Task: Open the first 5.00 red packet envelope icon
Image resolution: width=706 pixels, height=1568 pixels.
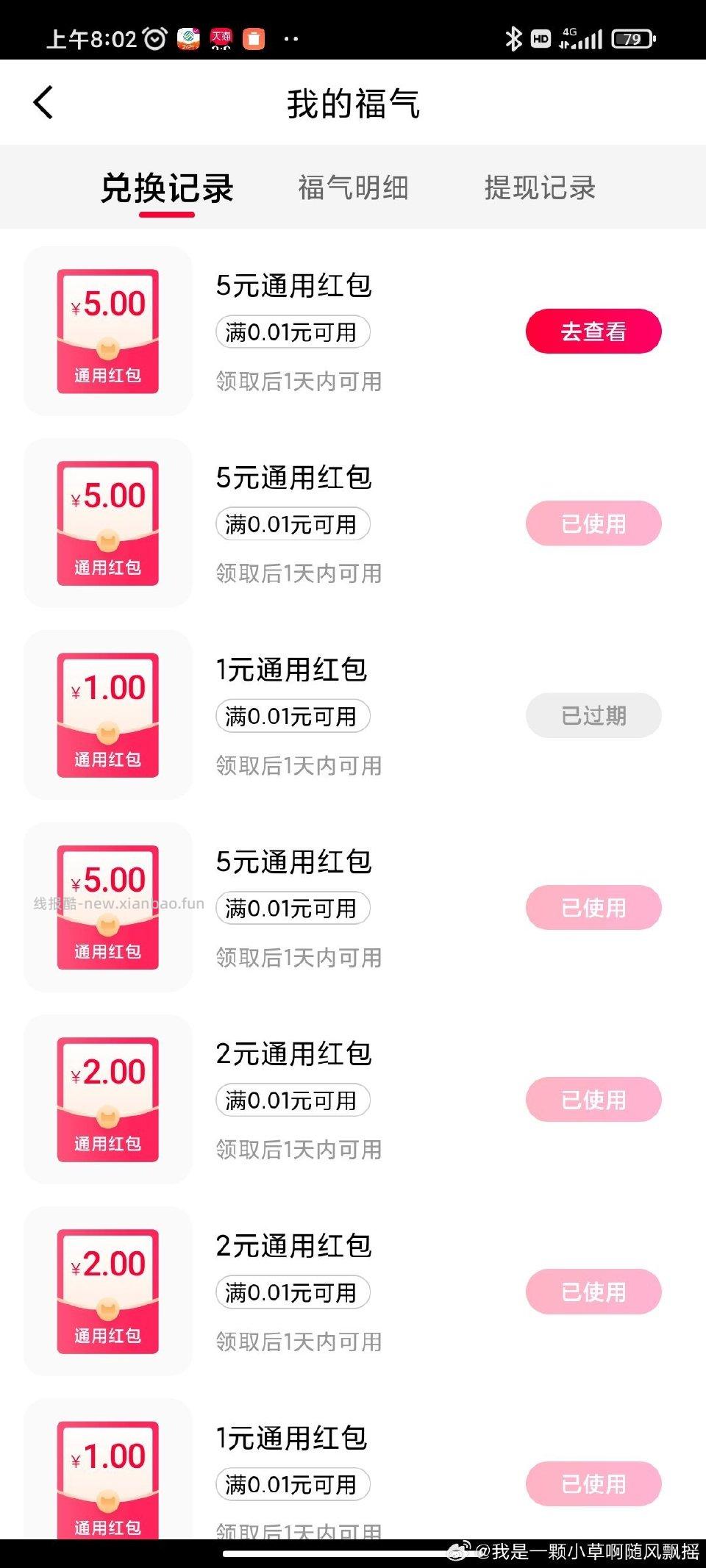Action: (108, 330)
